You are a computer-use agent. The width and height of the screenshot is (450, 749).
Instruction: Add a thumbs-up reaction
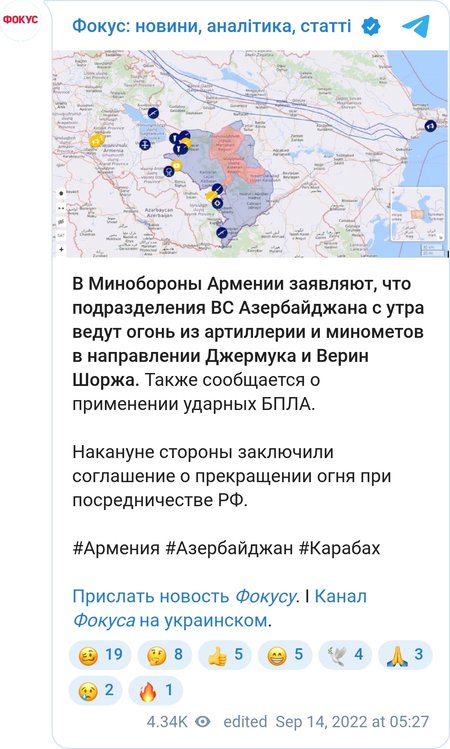point(225,654)
